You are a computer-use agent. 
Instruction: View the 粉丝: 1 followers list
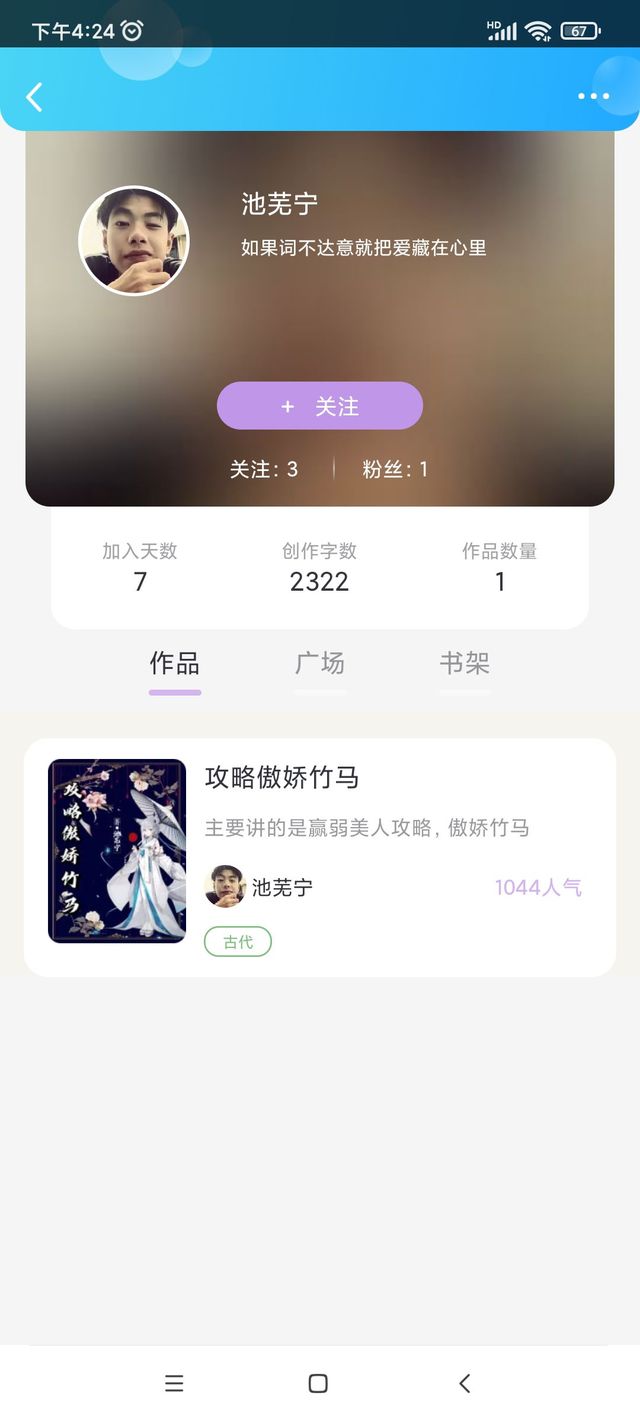coord(395,469)
